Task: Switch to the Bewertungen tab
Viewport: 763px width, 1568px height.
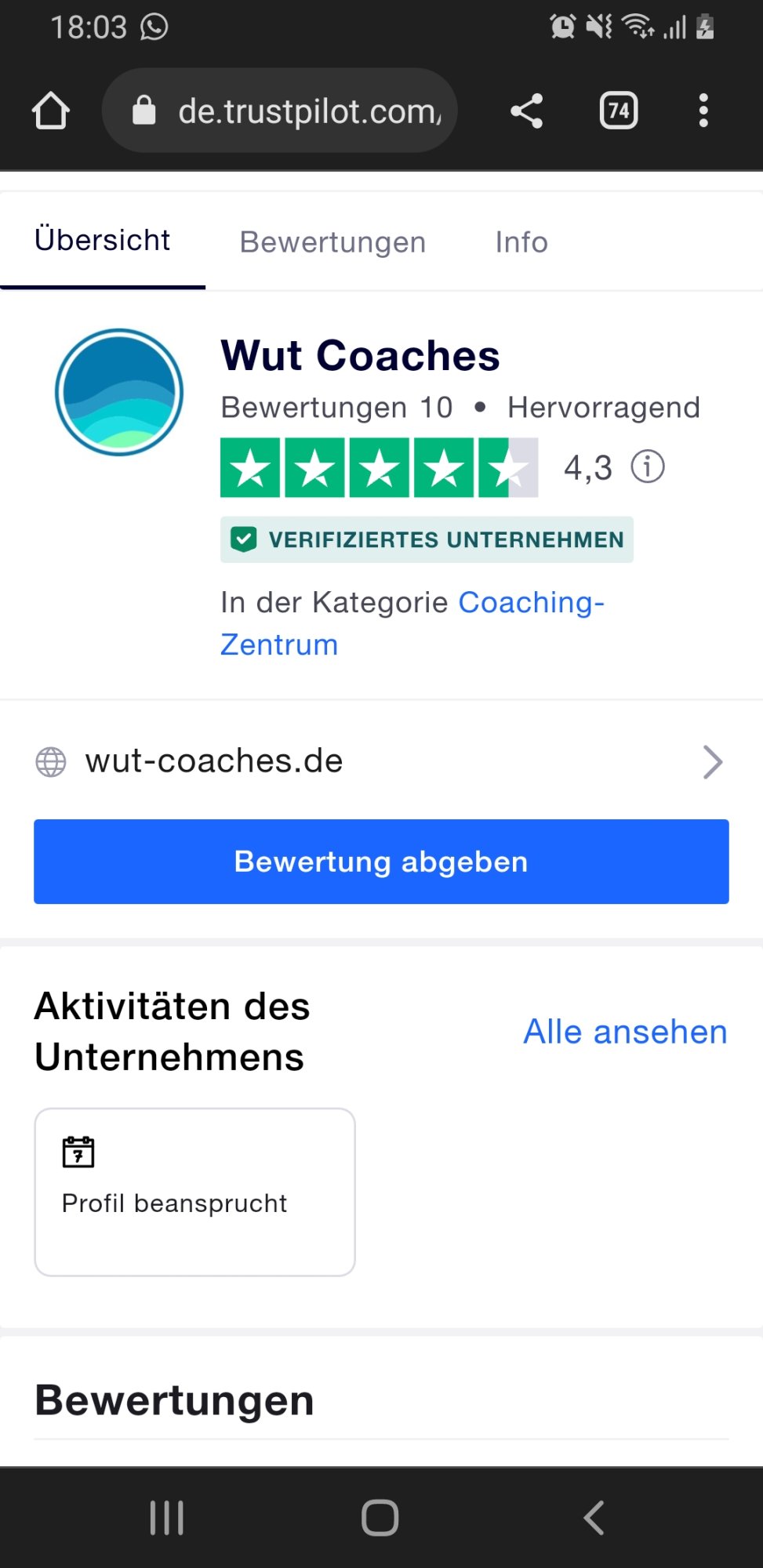Action: (x=332, y=242)
